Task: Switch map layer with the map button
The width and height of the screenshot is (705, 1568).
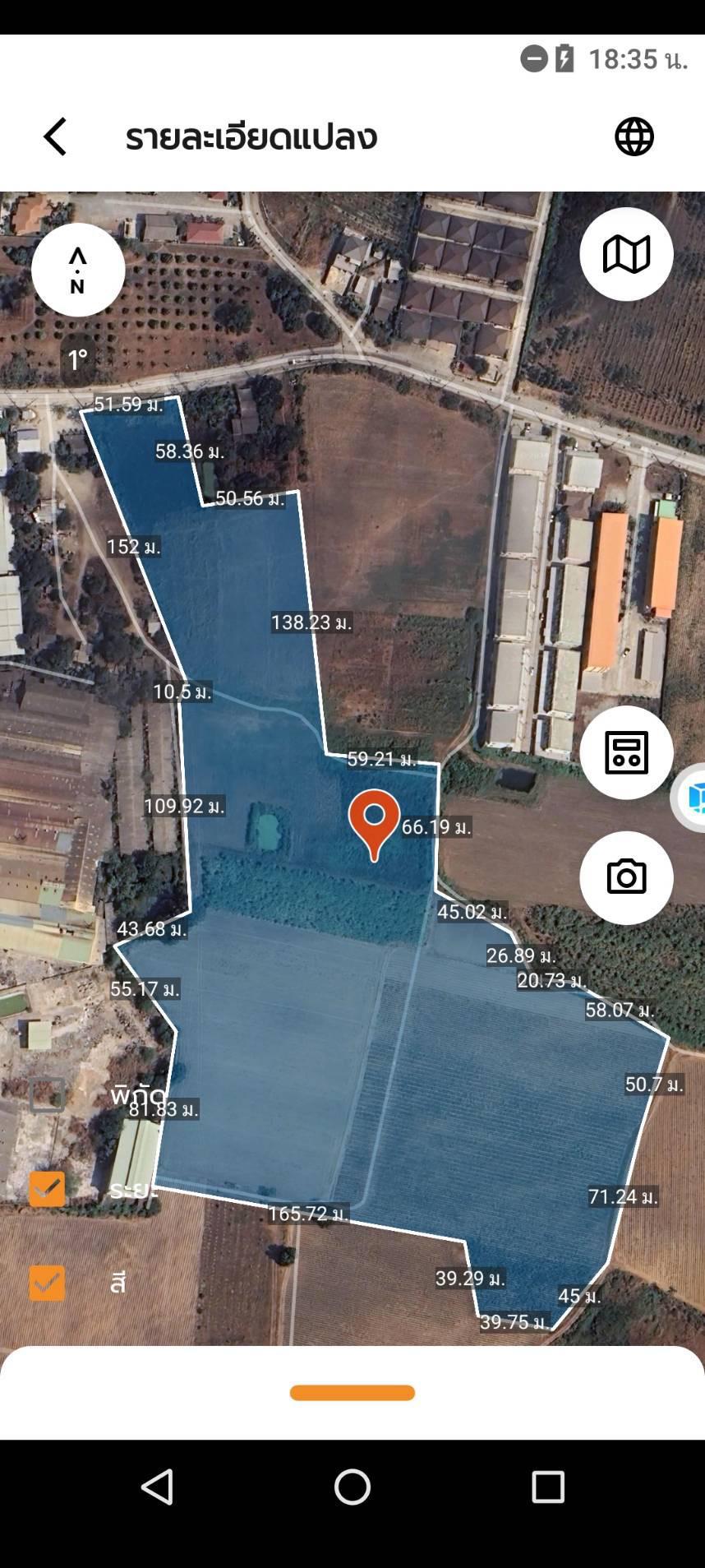Action: coord(627,254)
